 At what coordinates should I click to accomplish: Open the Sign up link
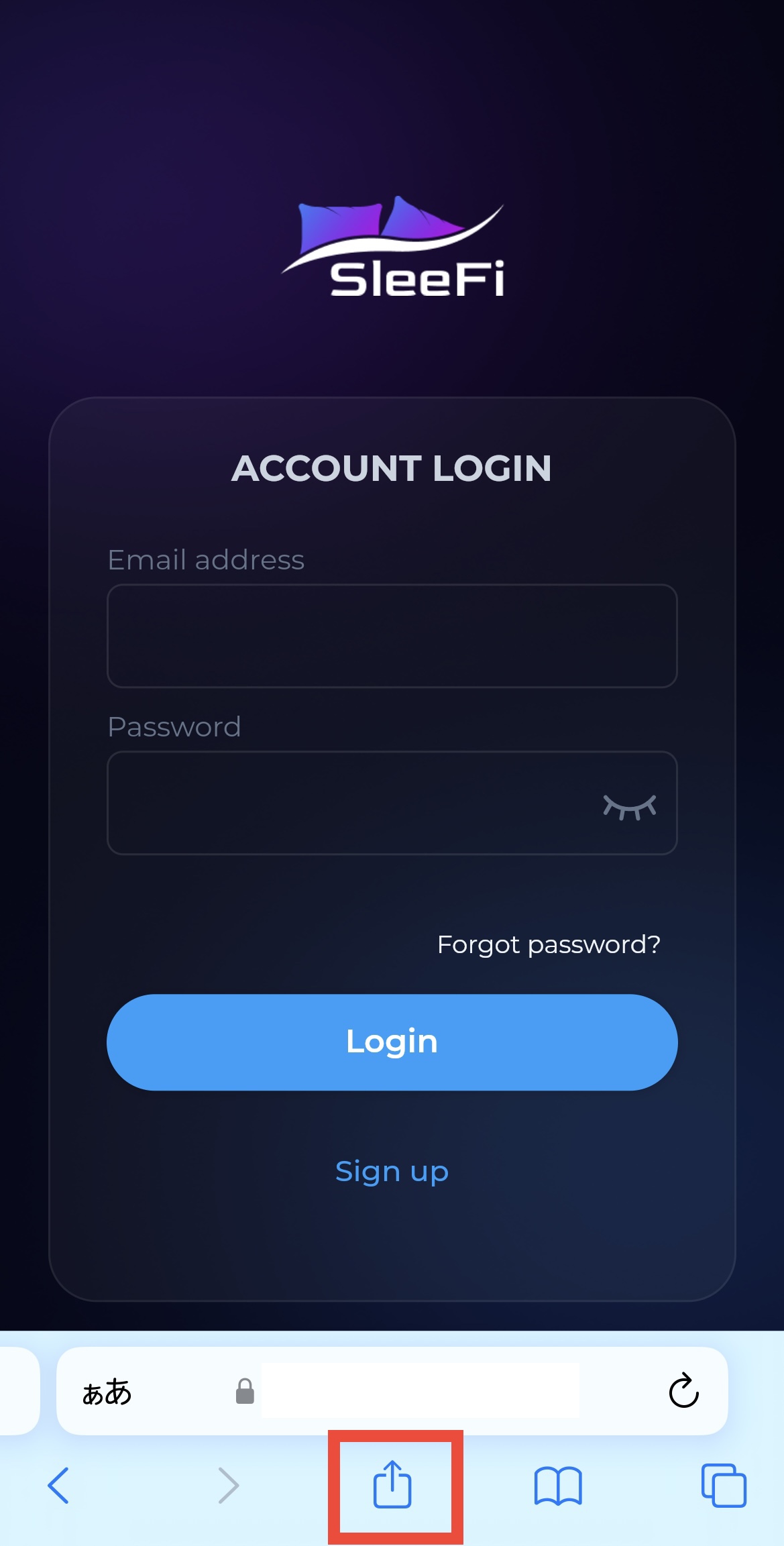tap(392, 1171)
